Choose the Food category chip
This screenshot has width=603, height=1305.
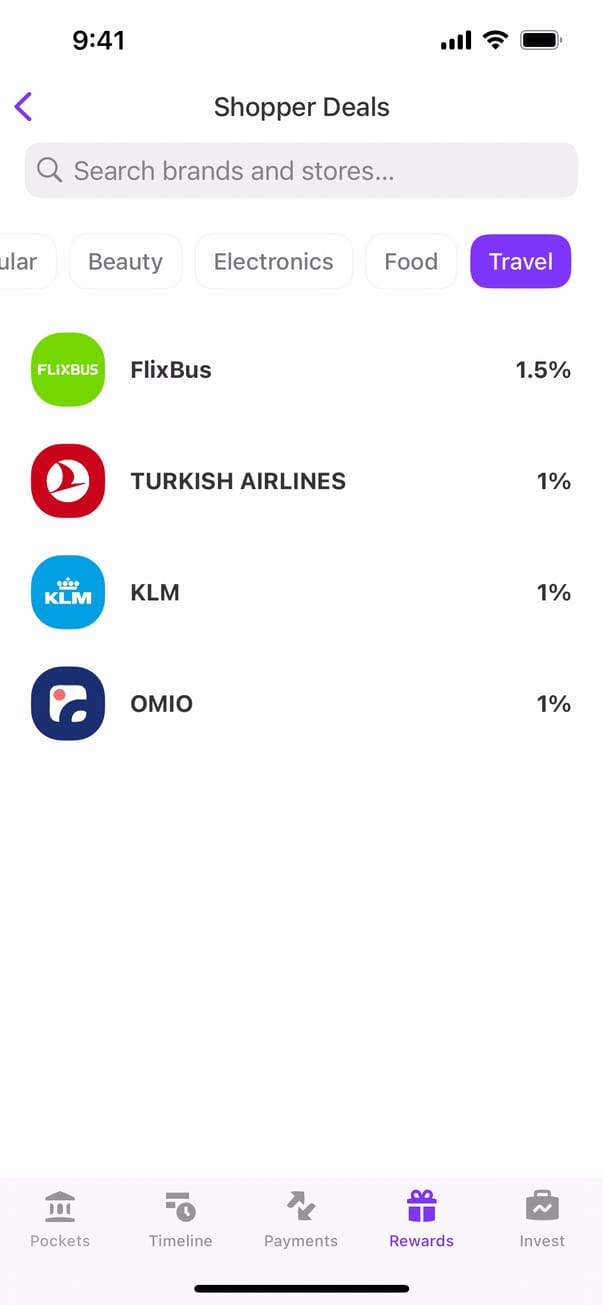click(410, 262)
